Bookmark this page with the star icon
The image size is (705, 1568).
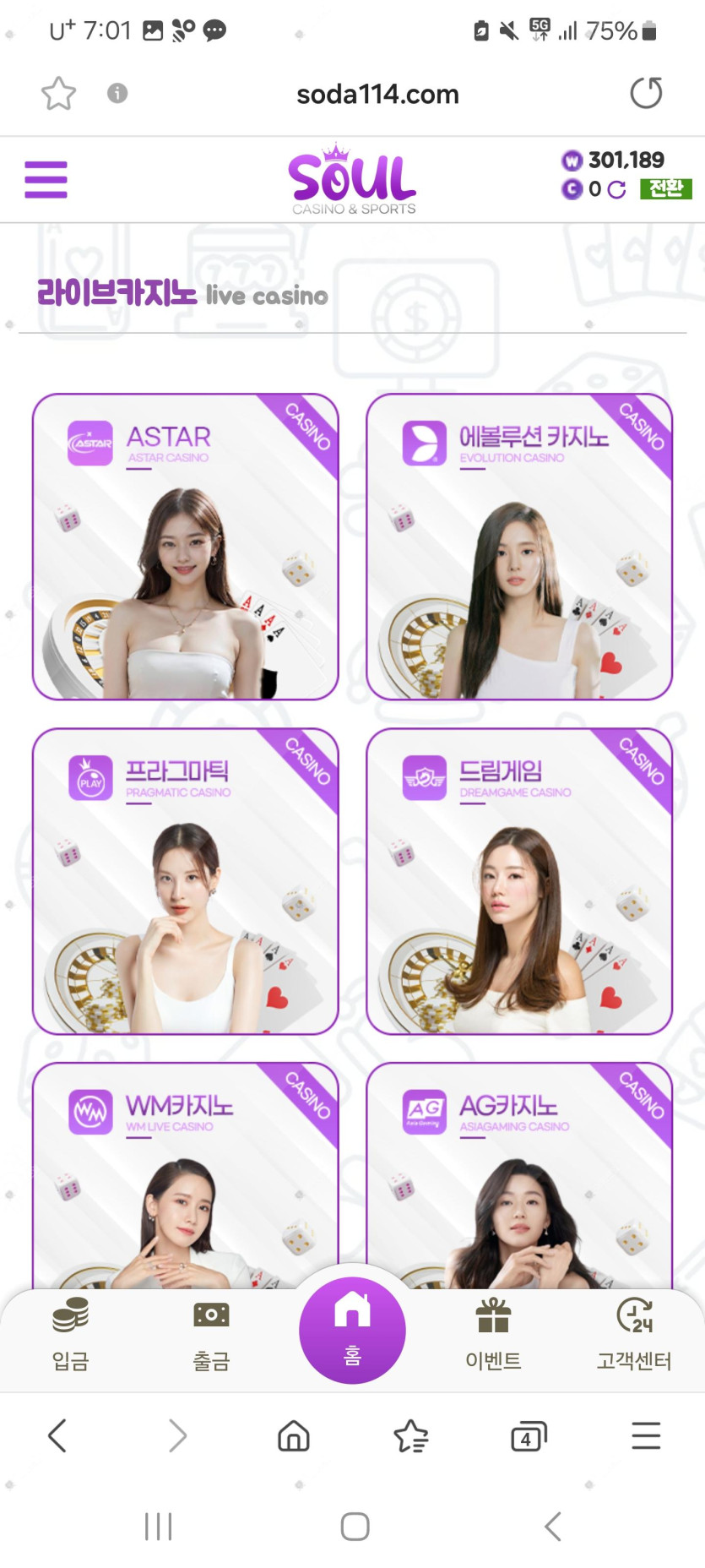58,94
